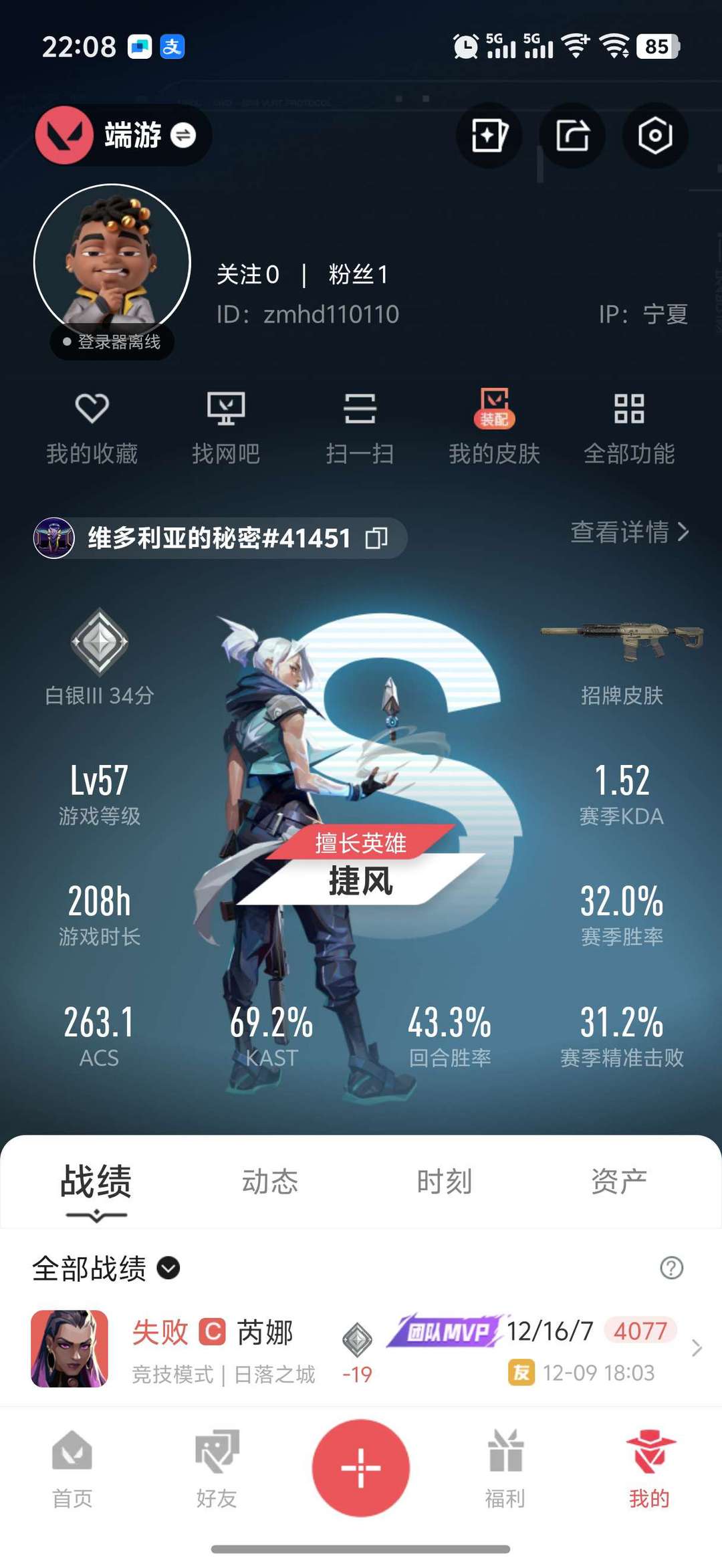View details via 查看详情
The image size is (722, 1568).
630,532
